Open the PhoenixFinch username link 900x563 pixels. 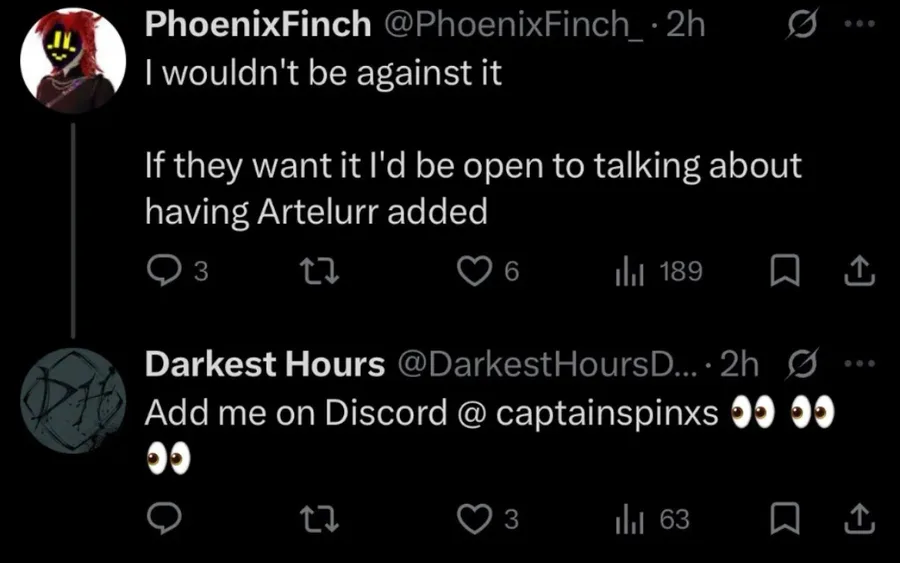coord(257,25)
